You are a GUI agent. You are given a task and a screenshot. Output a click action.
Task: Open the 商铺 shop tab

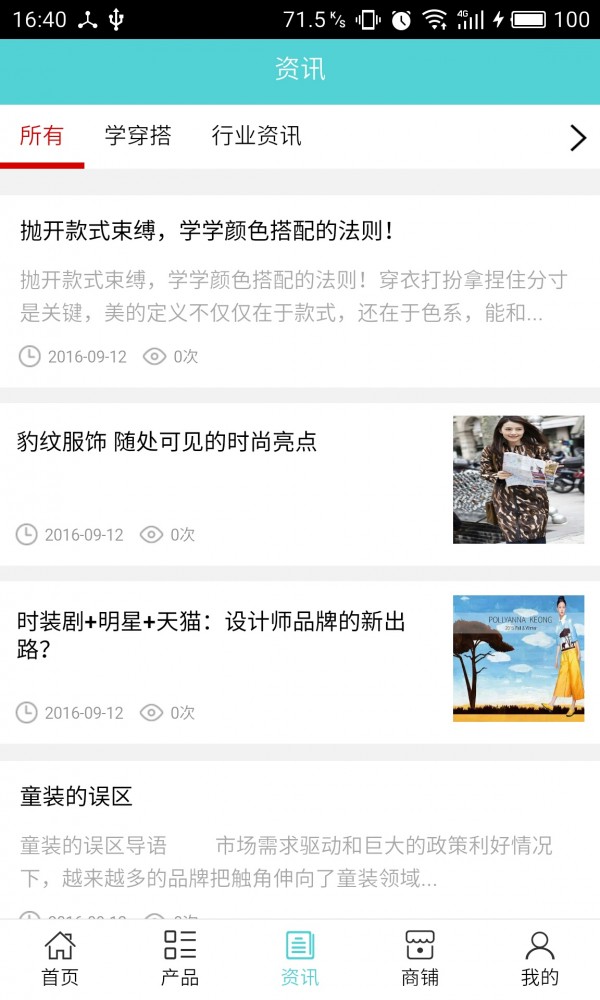(x=420, y=958)
